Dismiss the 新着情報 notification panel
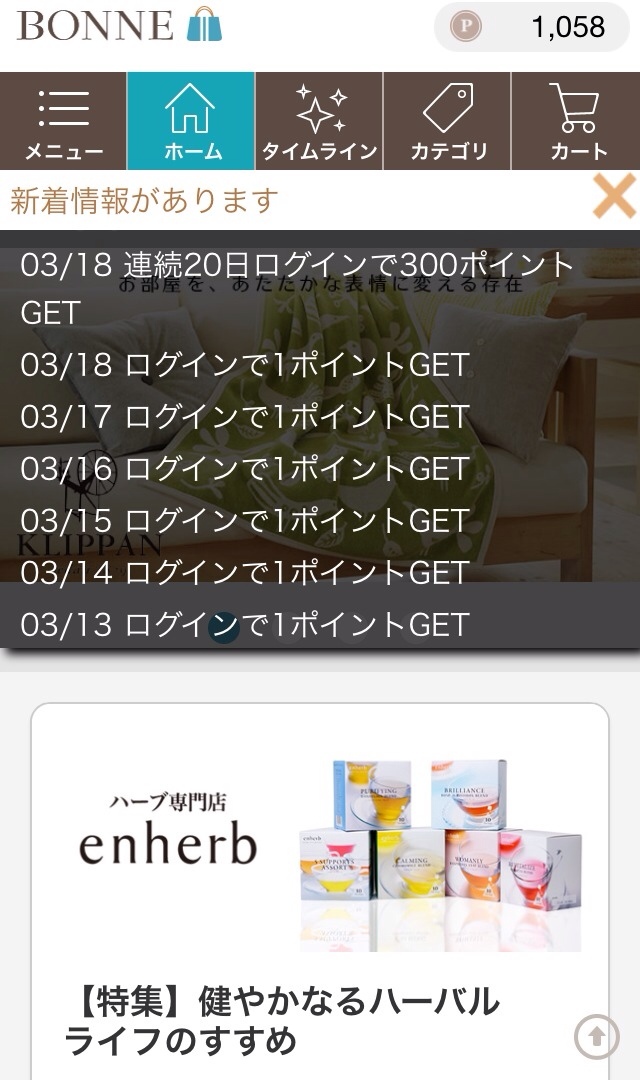 613,196
